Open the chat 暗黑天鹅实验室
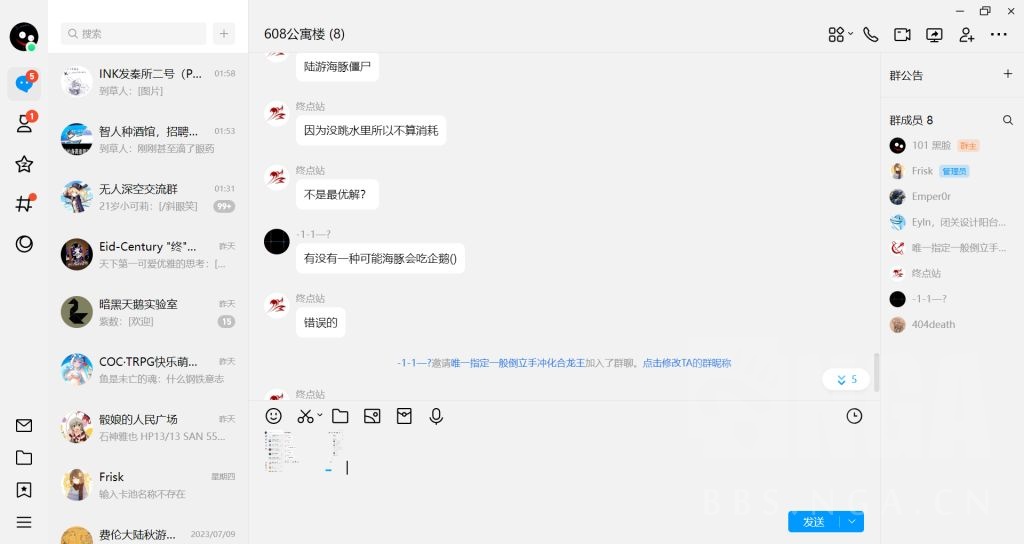The width and height of the screenshot is (1024, 544). (148, 312)
